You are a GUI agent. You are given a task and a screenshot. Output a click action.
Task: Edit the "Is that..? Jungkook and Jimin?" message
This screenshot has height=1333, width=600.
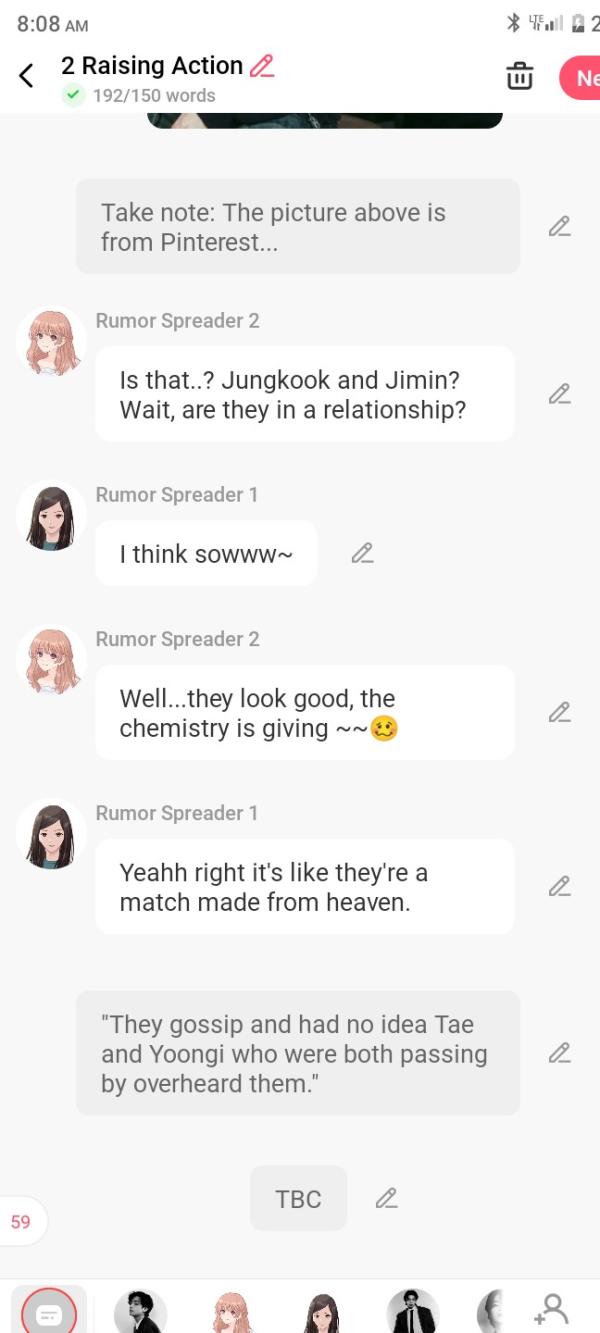pyautogui.click(x=559, y=394)
